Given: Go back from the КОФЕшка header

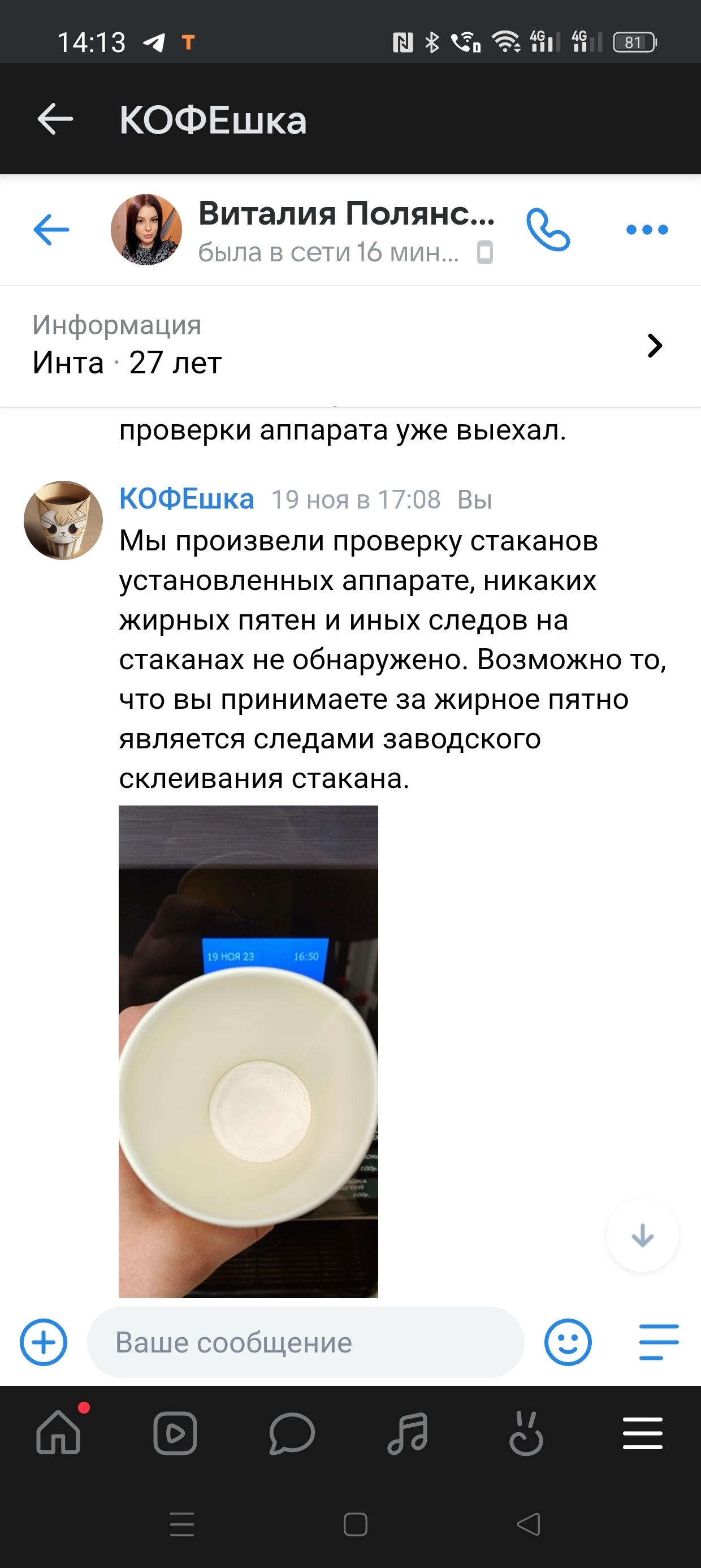Looking at the screenshot, I should (55, 119).
